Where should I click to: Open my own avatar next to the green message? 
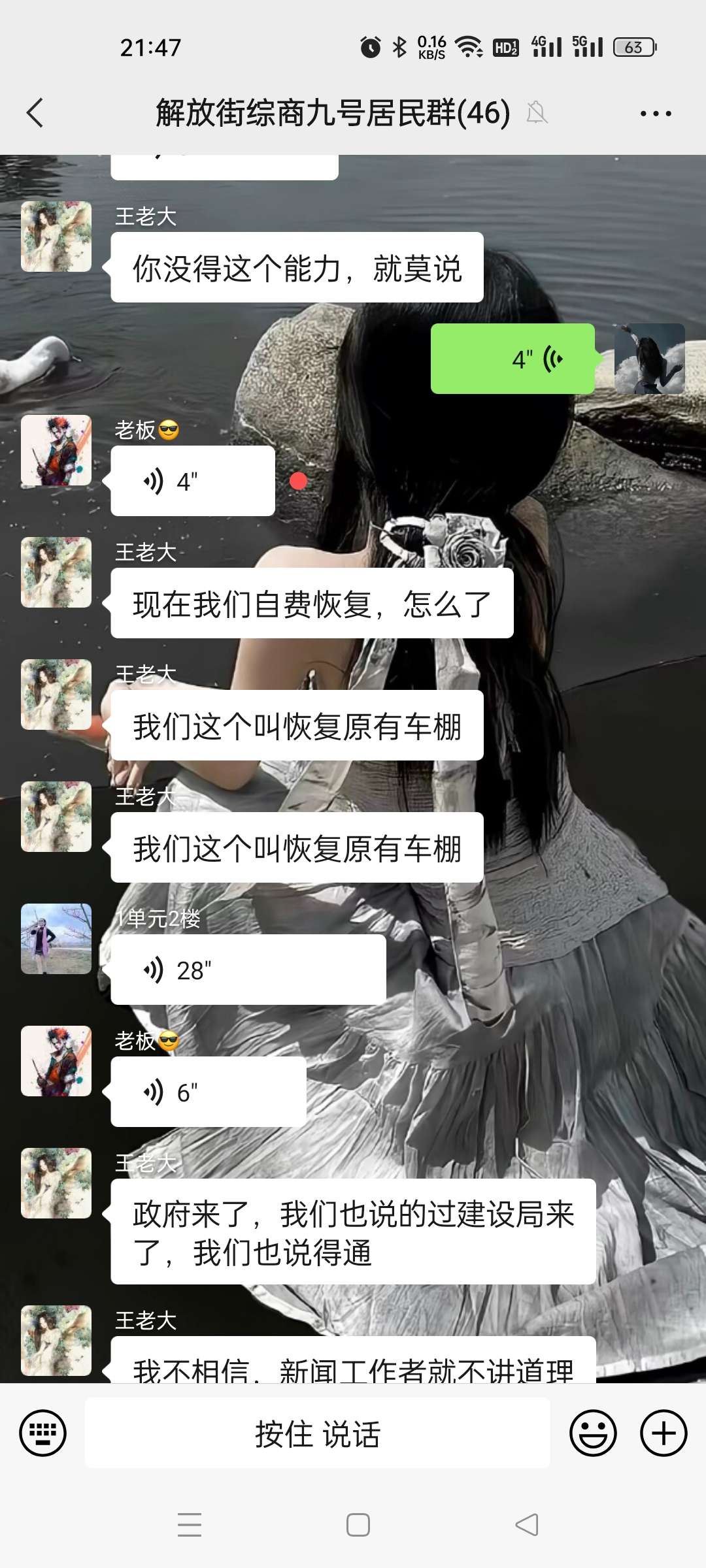[649, 359]
